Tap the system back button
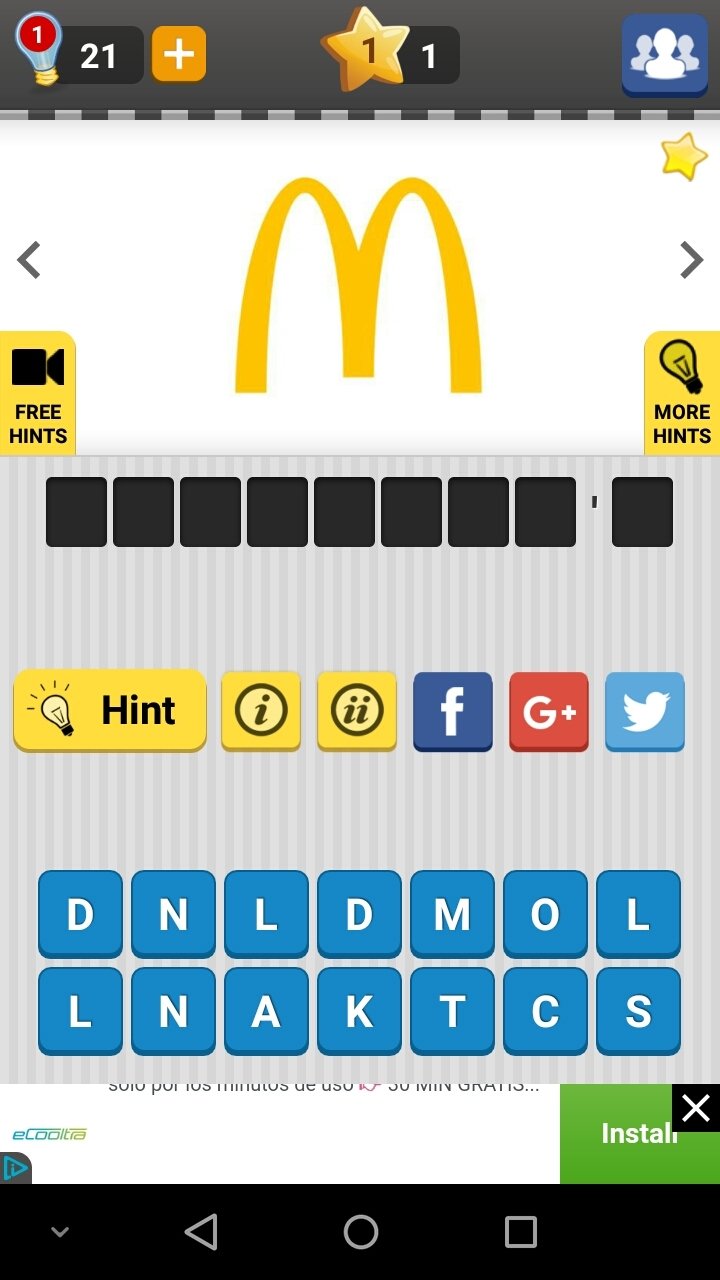Viewport: 720px width, 1280px height. pos(201,1232)
